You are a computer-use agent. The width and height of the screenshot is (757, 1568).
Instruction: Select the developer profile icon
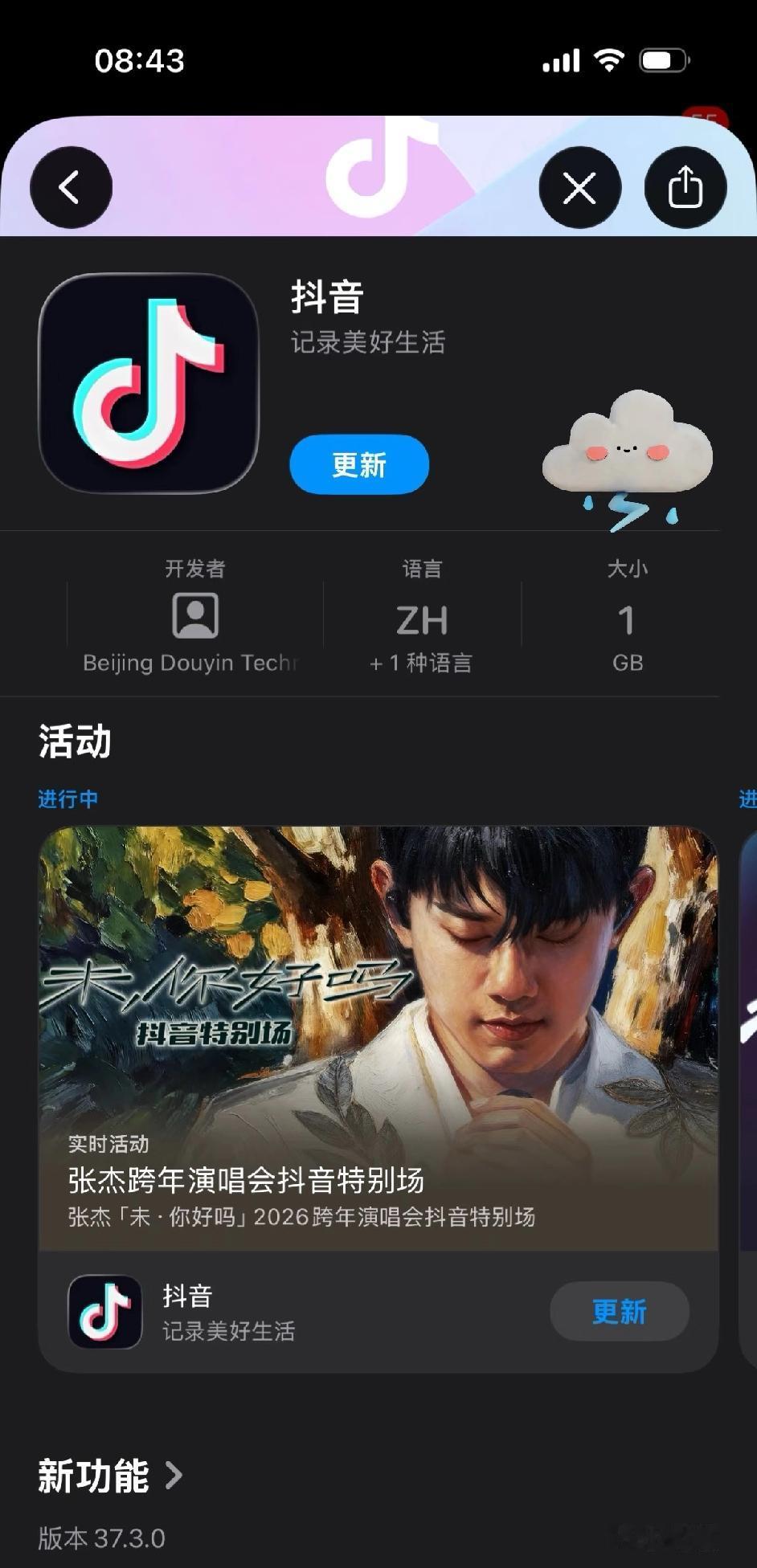(x=195, y=615)
